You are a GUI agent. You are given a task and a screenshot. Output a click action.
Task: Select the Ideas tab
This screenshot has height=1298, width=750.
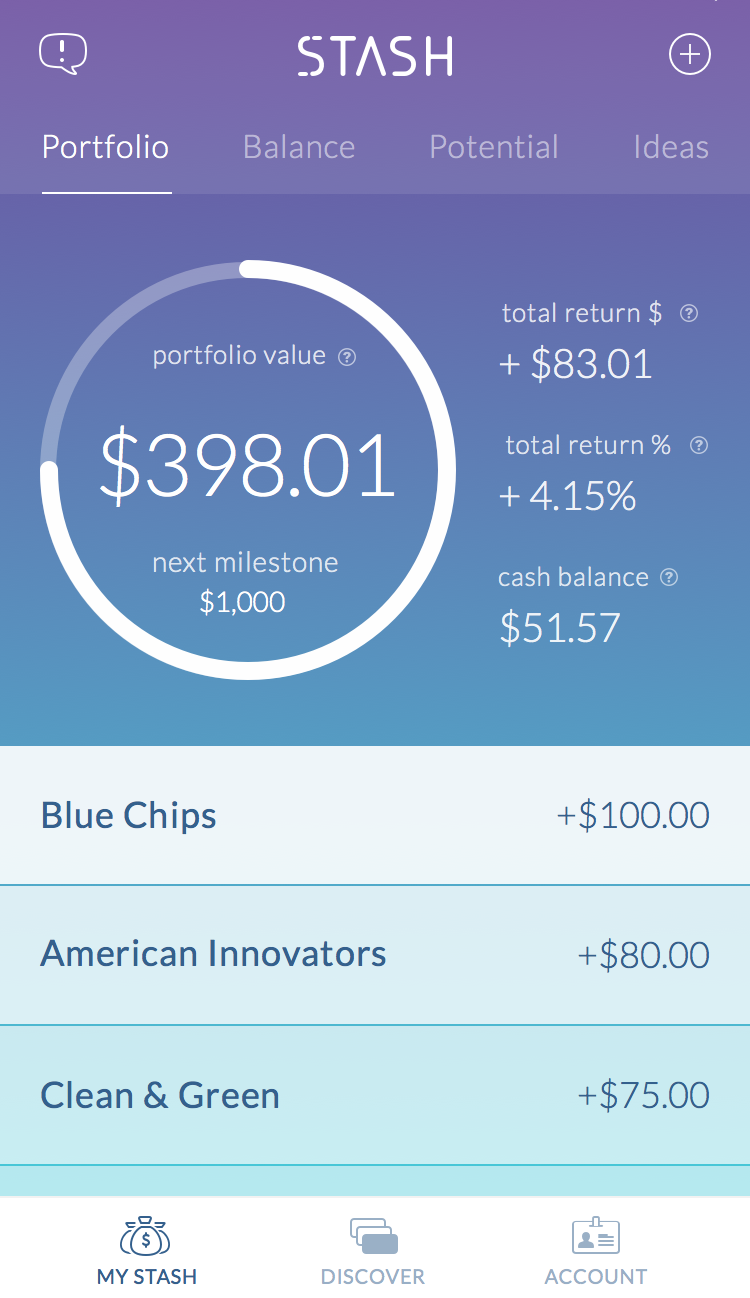click(x=671, y=146)
